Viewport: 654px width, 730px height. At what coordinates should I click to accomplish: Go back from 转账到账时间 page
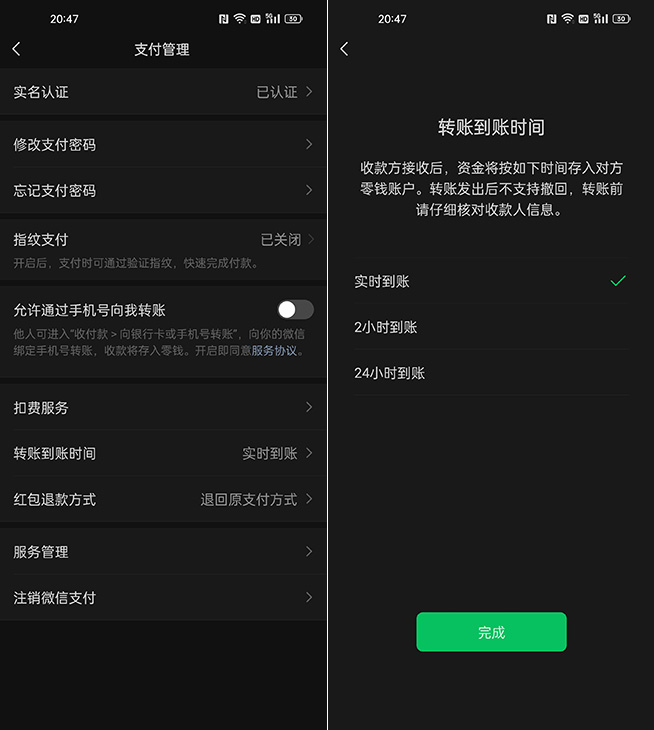point(344,49)
